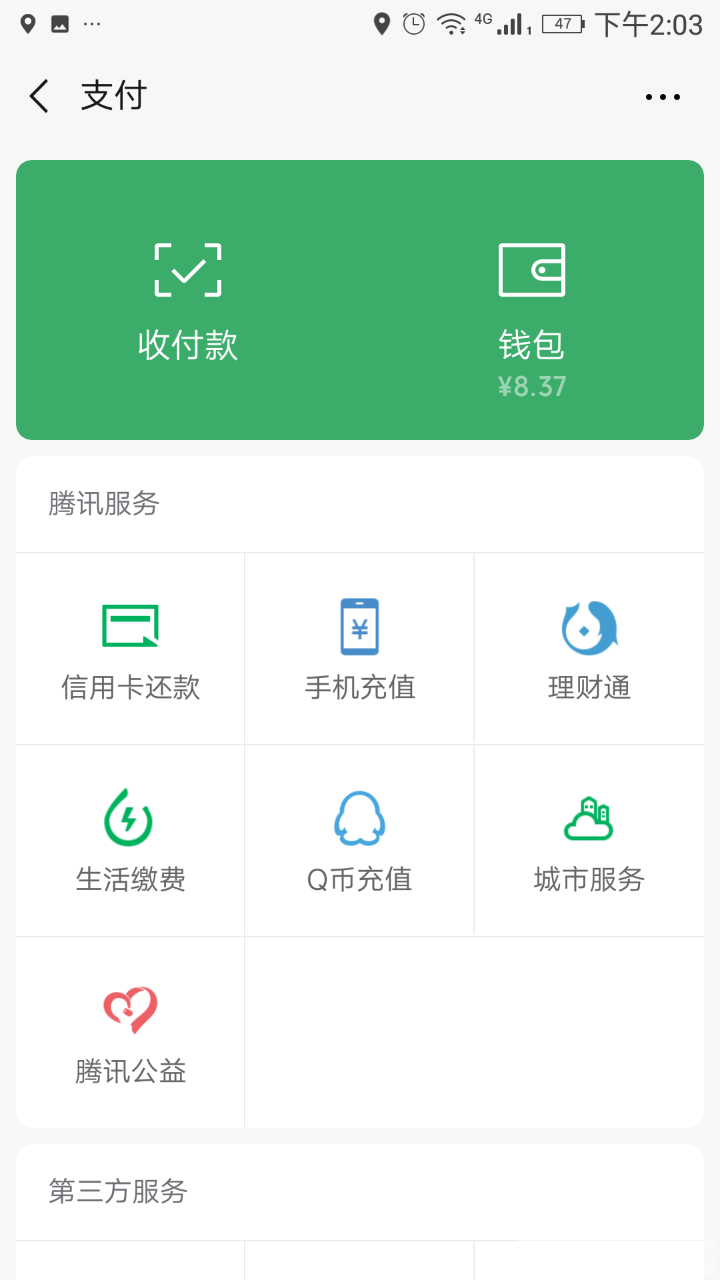
Task: Tap the heart-shaped charity icon
Action: pyautogui.click(x=130, y=1008)
